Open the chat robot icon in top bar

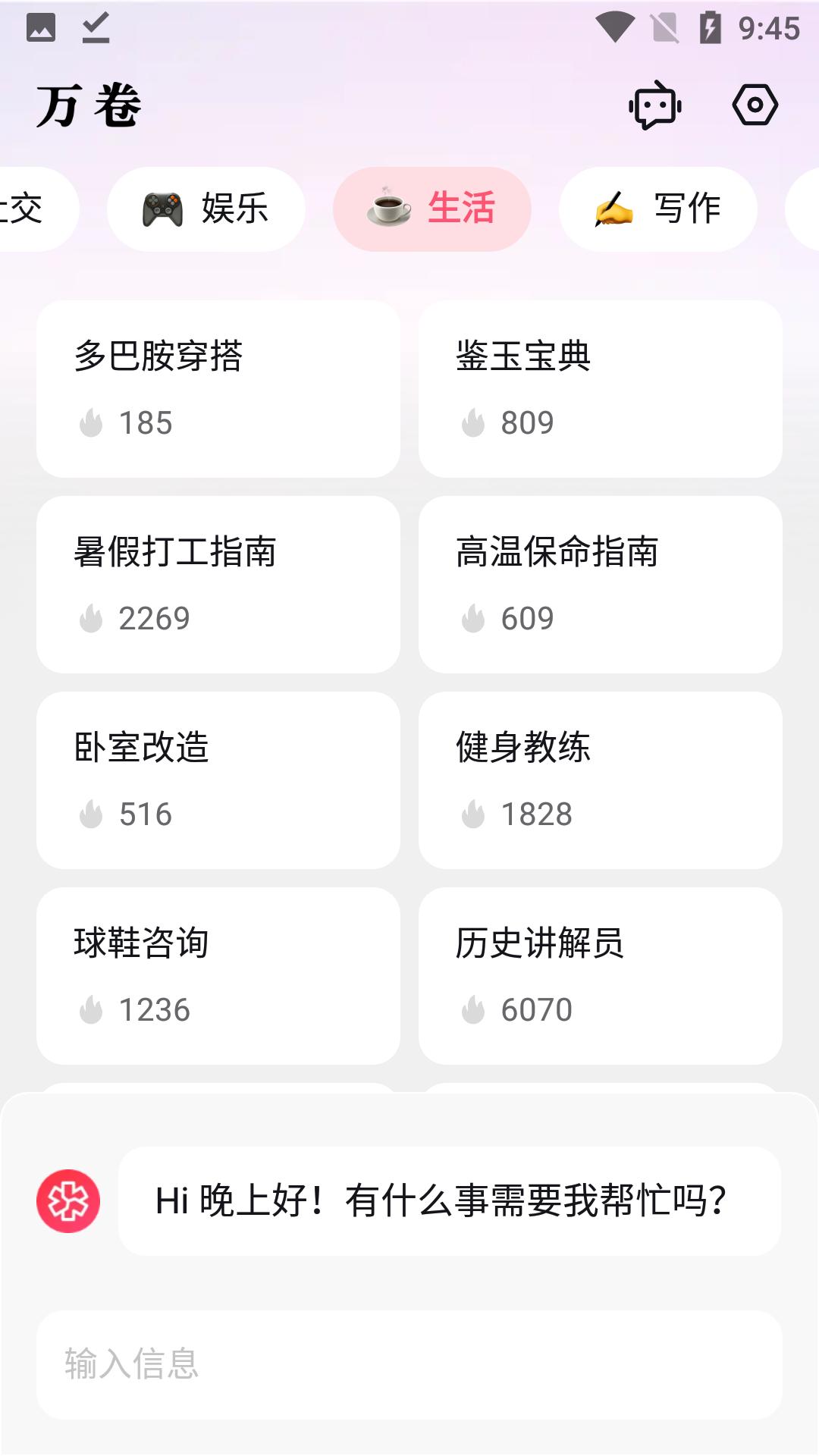[x=654, y=108]
